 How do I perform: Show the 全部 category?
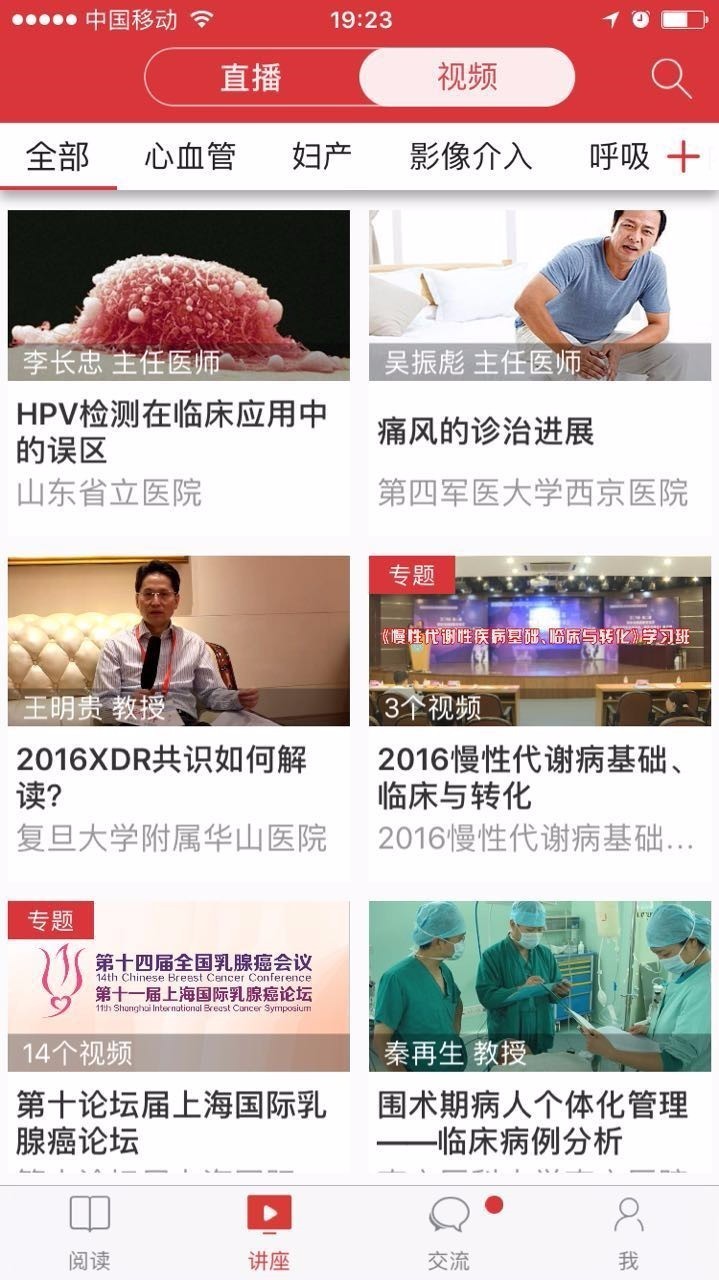click(x=58, y=157)
